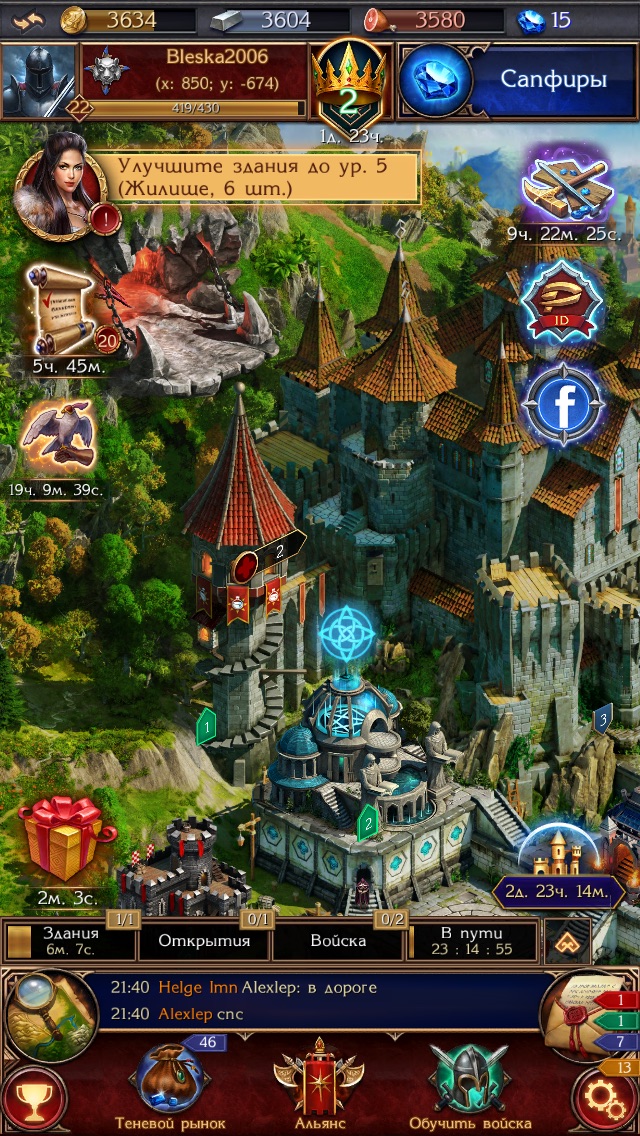The image size is (640, 1136).
Task: Open the trophy rankings button
Action: [33, 1100]
